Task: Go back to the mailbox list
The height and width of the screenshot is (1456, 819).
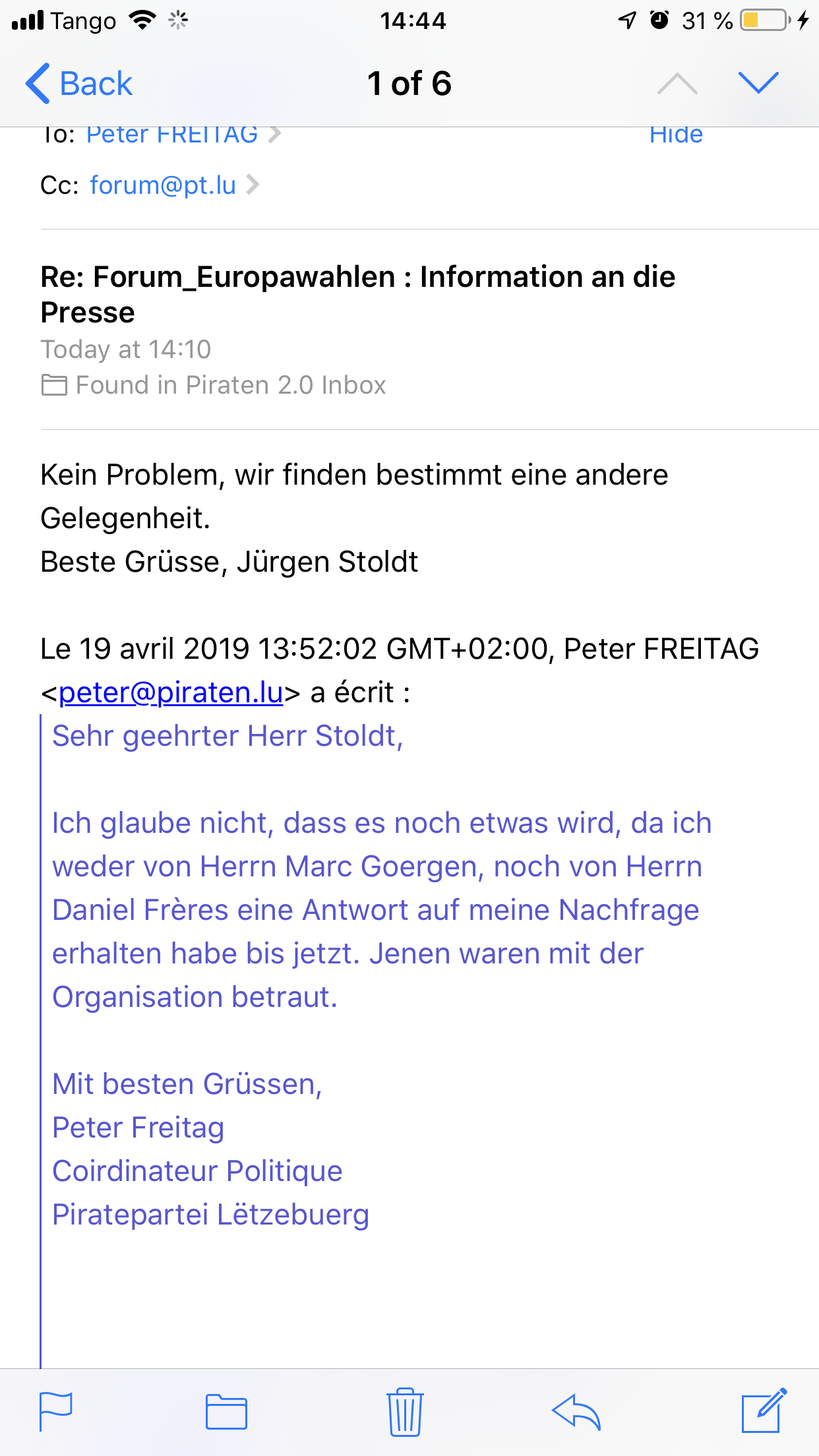Action: tap(80, 84)
